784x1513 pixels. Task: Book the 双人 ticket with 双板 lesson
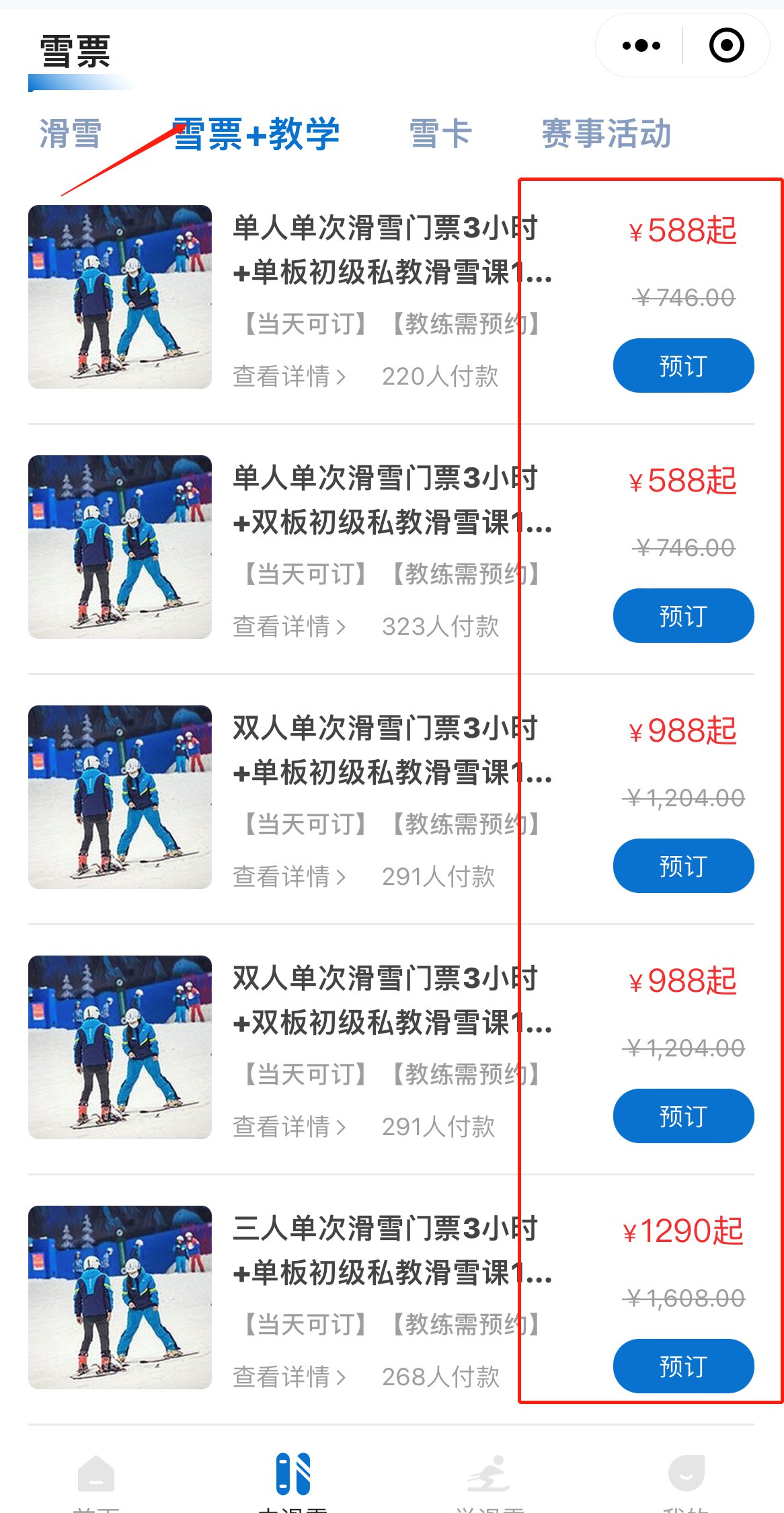[x=683, y=1116]
